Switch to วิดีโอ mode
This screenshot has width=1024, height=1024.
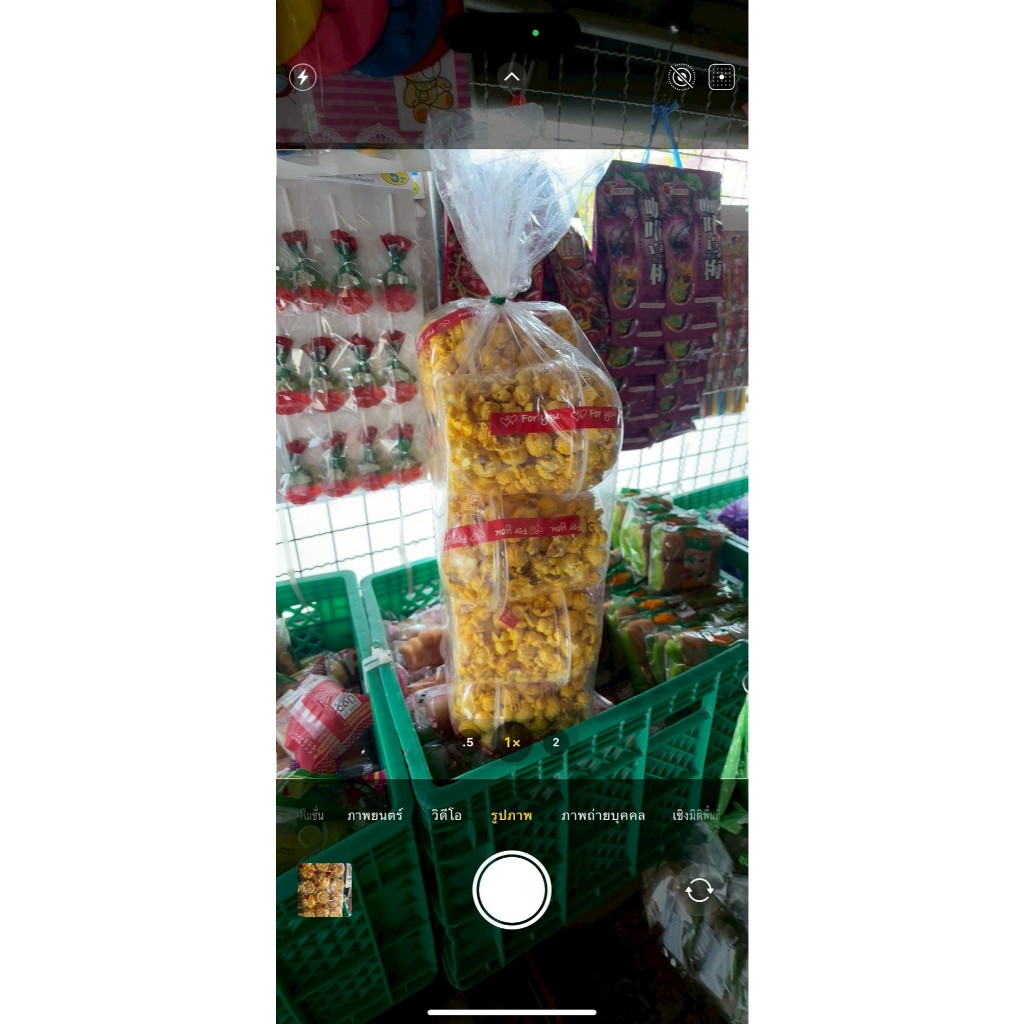tap(446, 815)
